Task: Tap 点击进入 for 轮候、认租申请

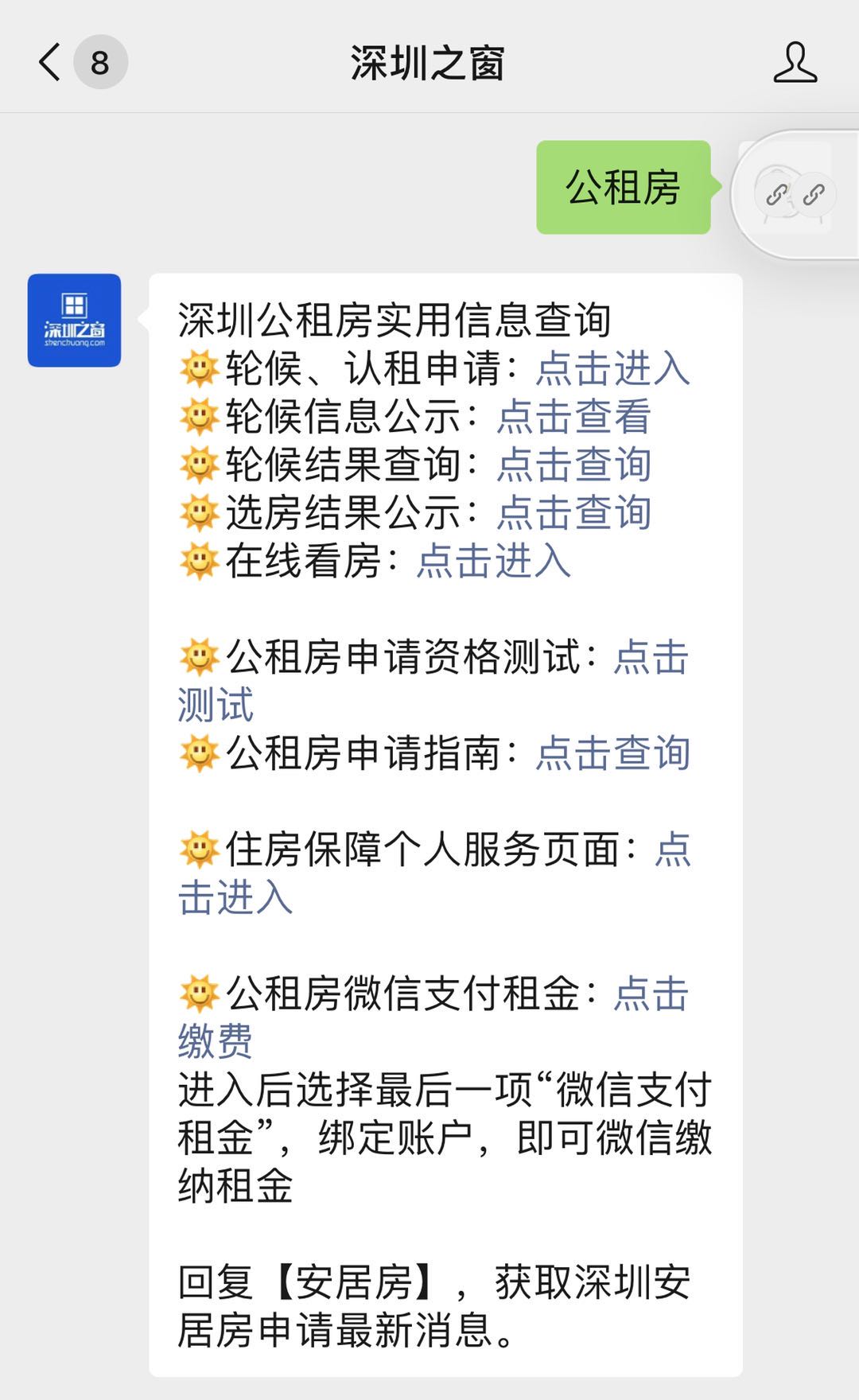Action: (612, 368)
